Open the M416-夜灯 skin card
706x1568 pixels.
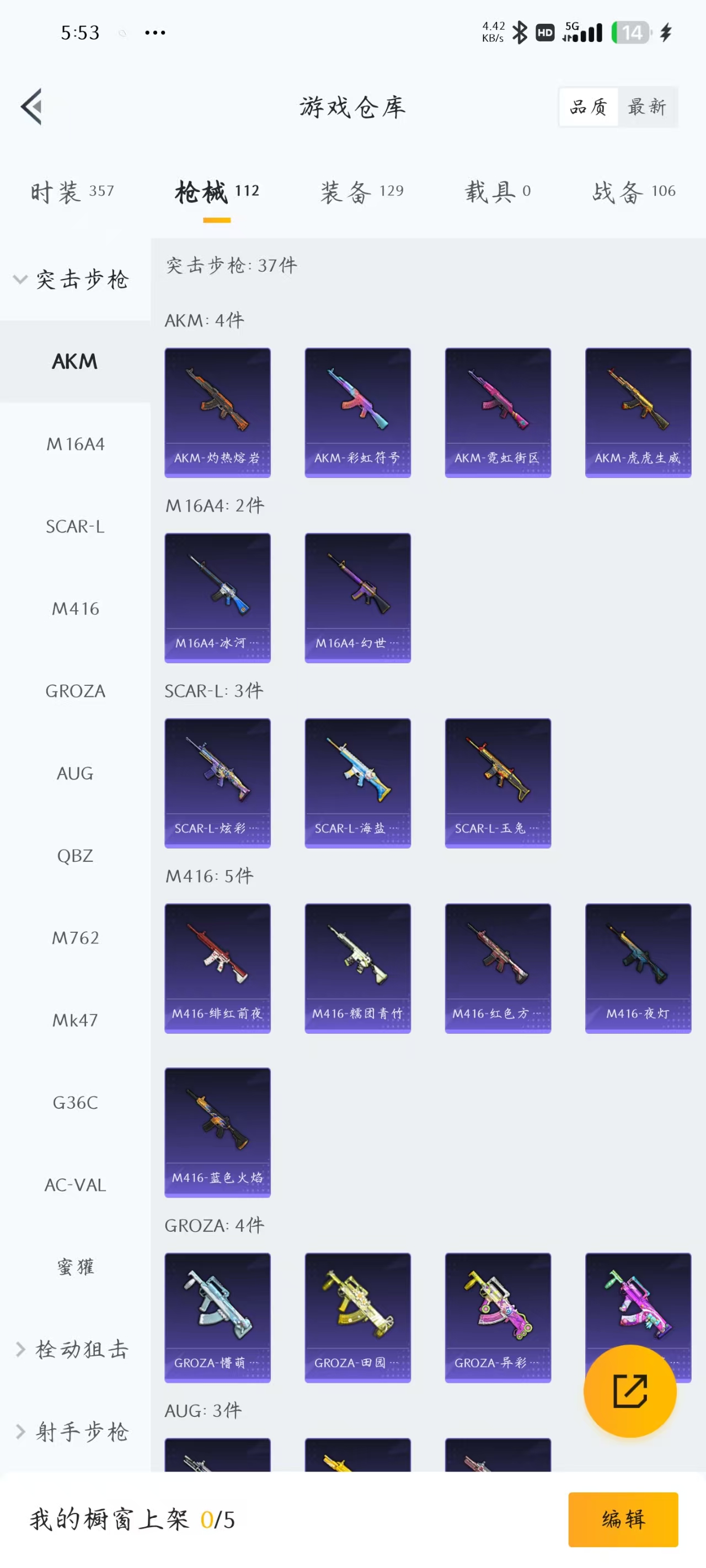pyautogui.click(x=638, y=968)
